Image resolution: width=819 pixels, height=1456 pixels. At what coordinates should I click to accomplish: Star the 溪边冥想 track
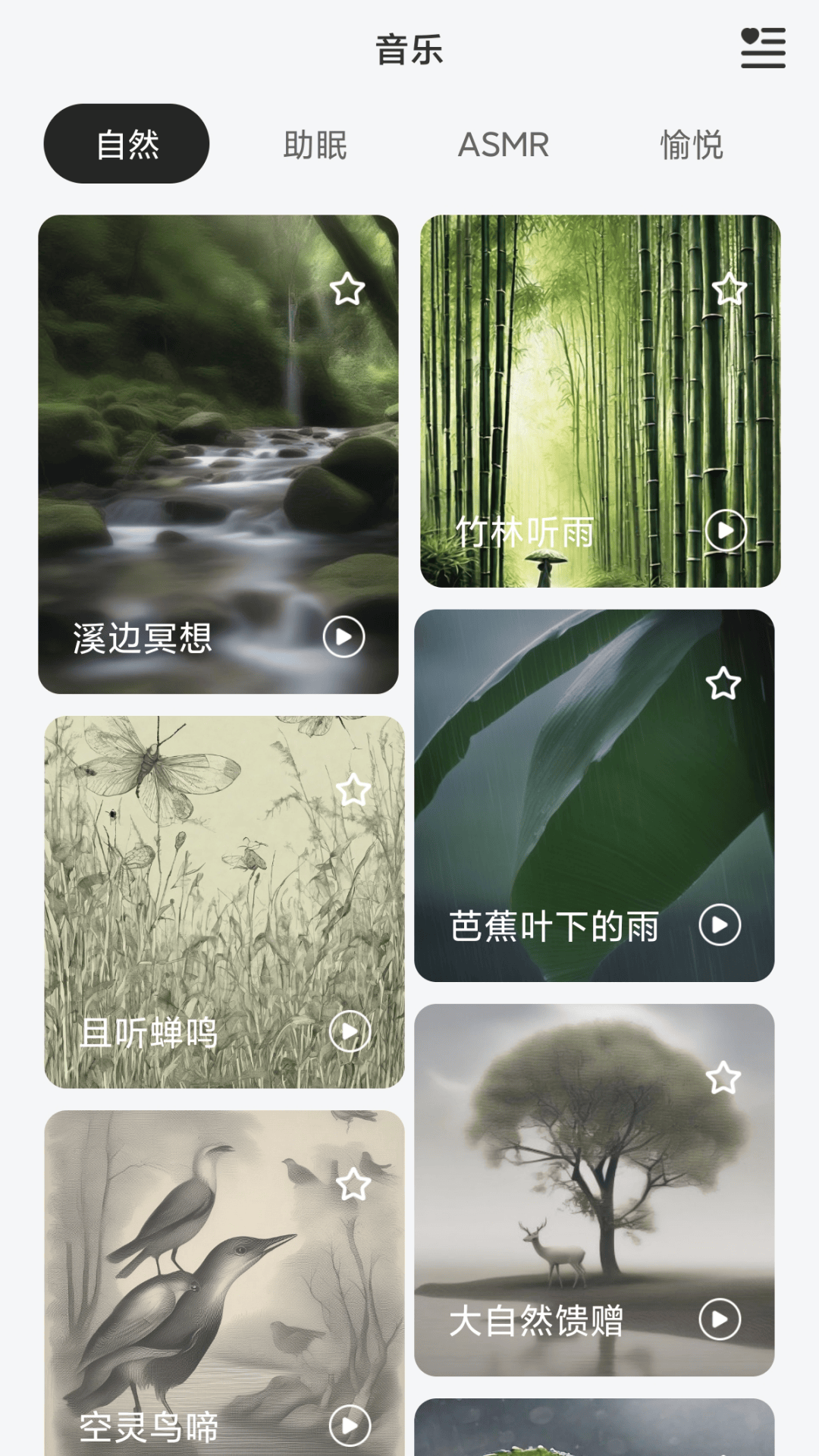pyautogui.click(x=348, y=290)
